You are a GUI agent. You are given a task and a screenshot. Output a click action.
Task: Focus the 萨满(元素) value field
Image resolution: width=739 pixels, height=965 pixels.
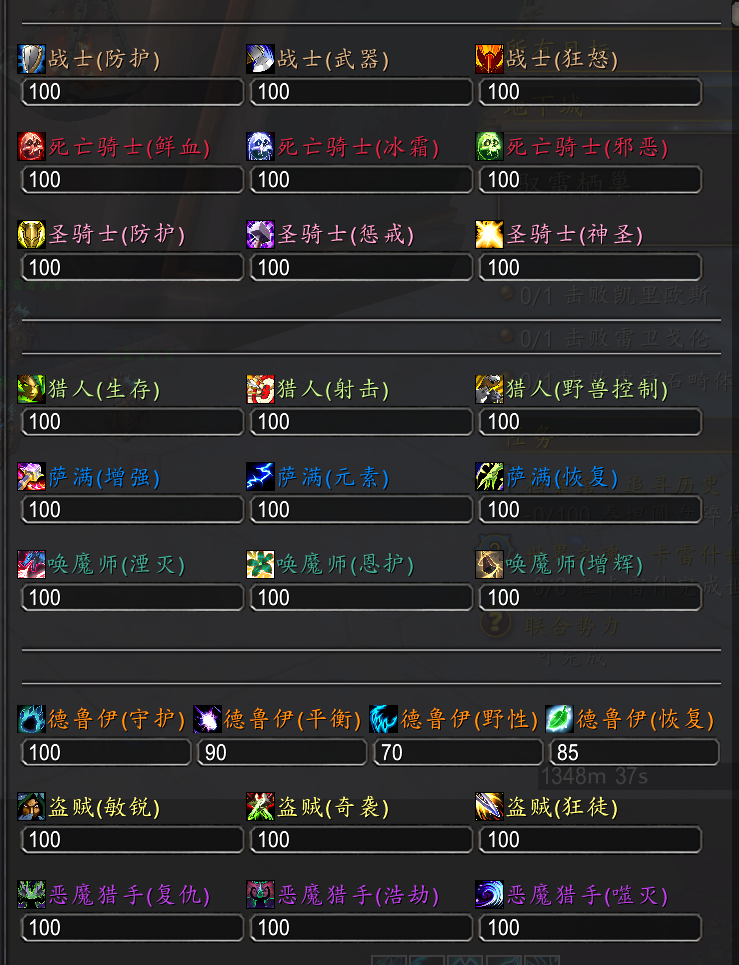point(361,510)
